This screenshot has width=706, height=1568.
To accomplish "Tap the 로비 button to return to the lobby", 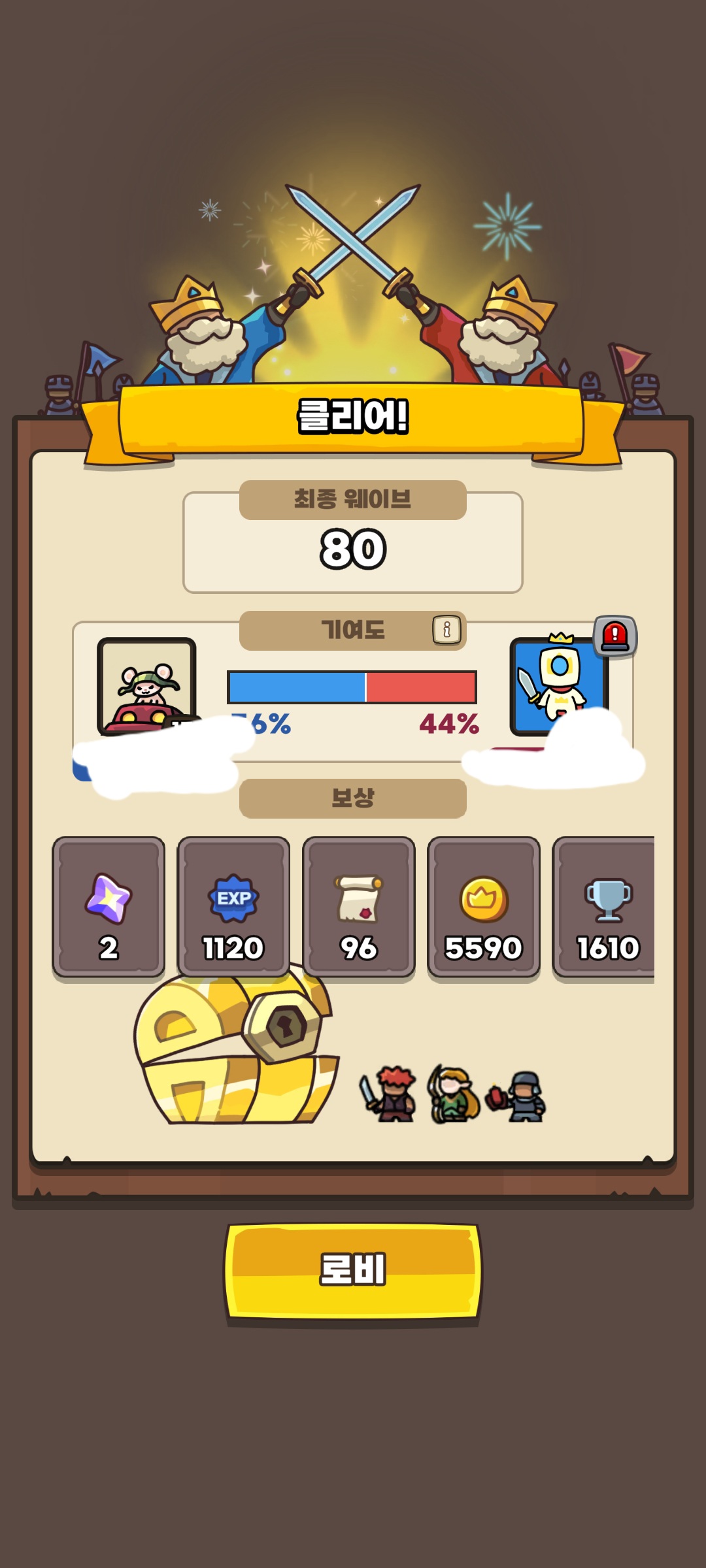I will [x=353, y=1269].
